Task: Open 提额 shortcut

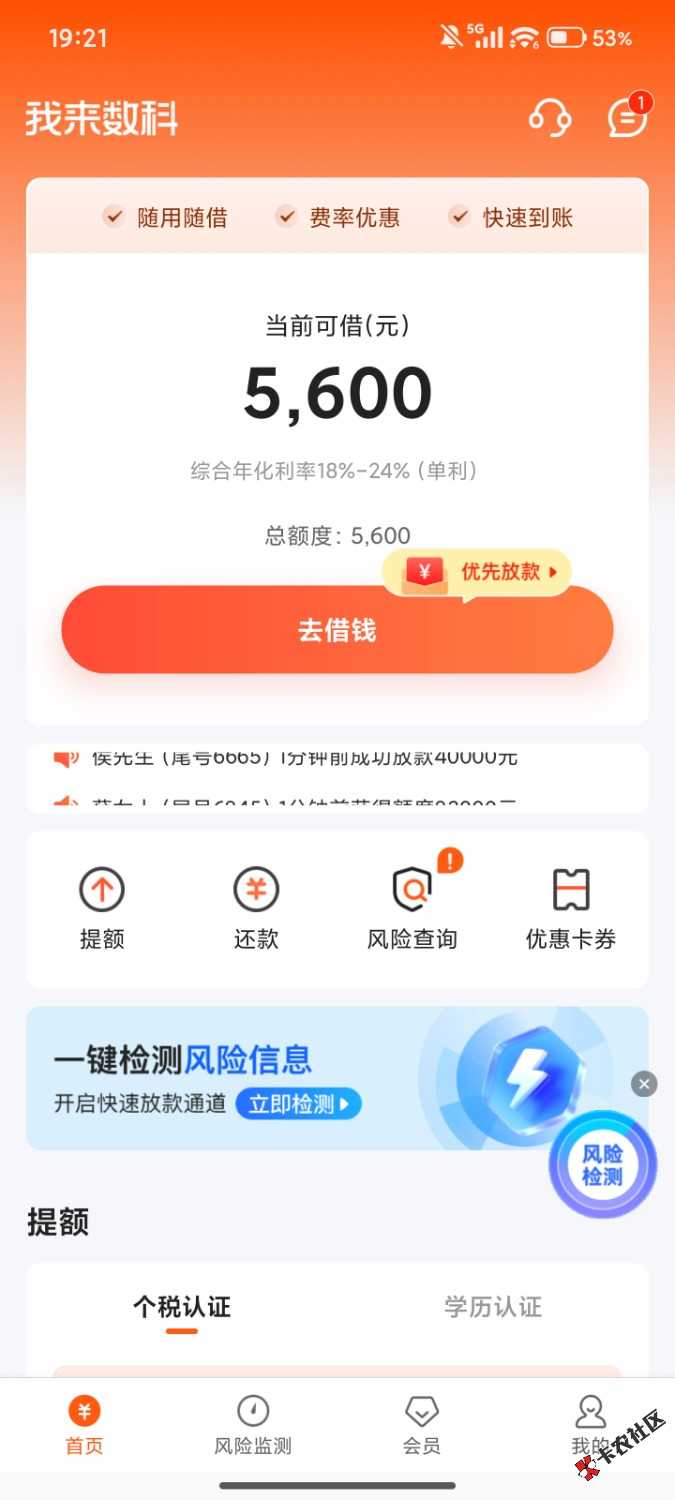Action: [x=102, y=907]
